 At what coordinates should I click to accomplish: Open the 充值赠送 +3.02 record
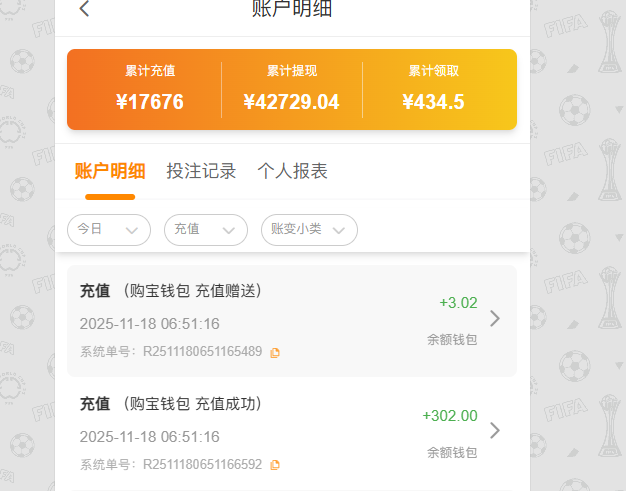[x=291, y=320]
